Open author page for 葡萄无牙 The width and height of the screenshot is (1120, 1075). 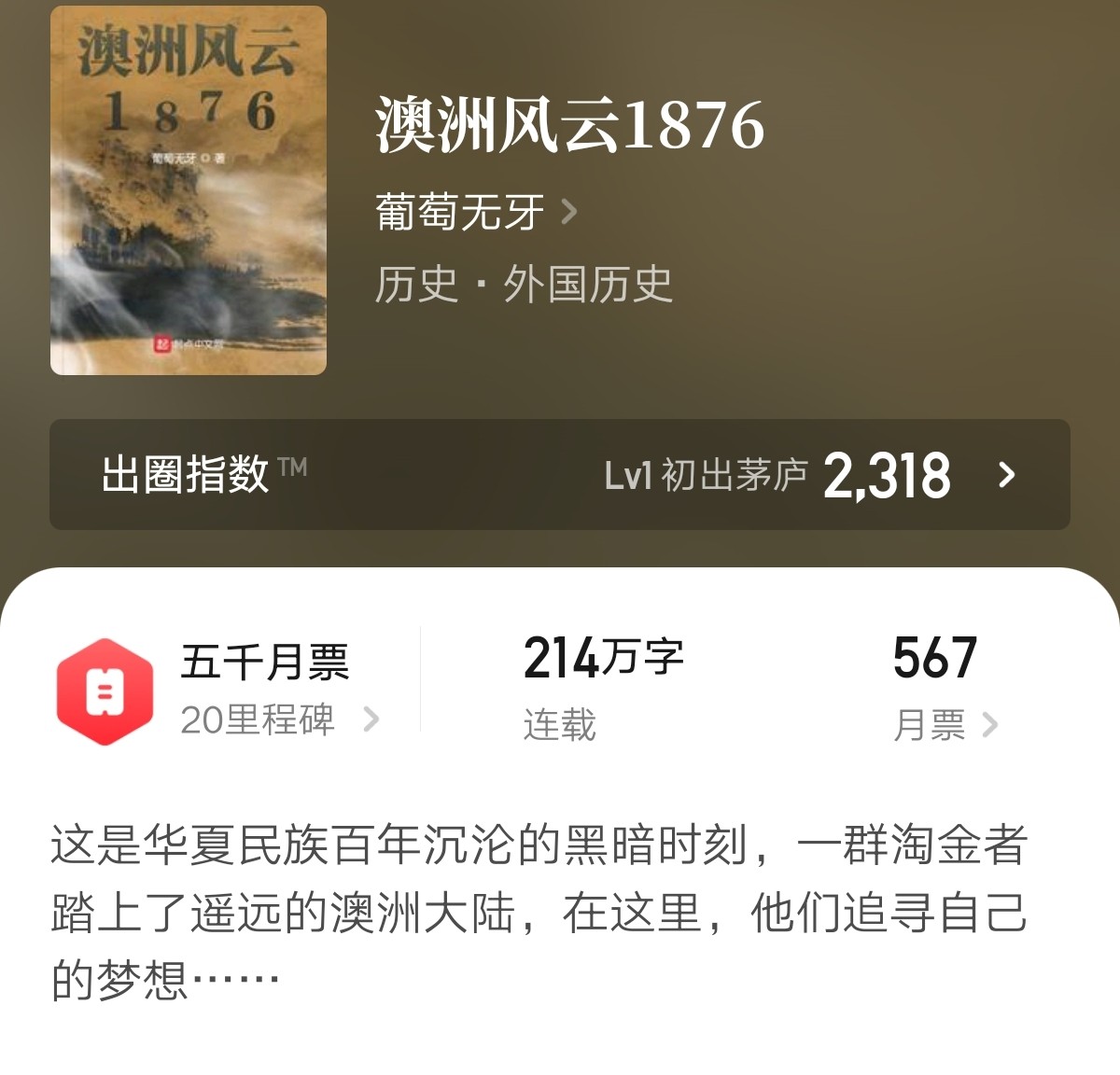point(476,212)
